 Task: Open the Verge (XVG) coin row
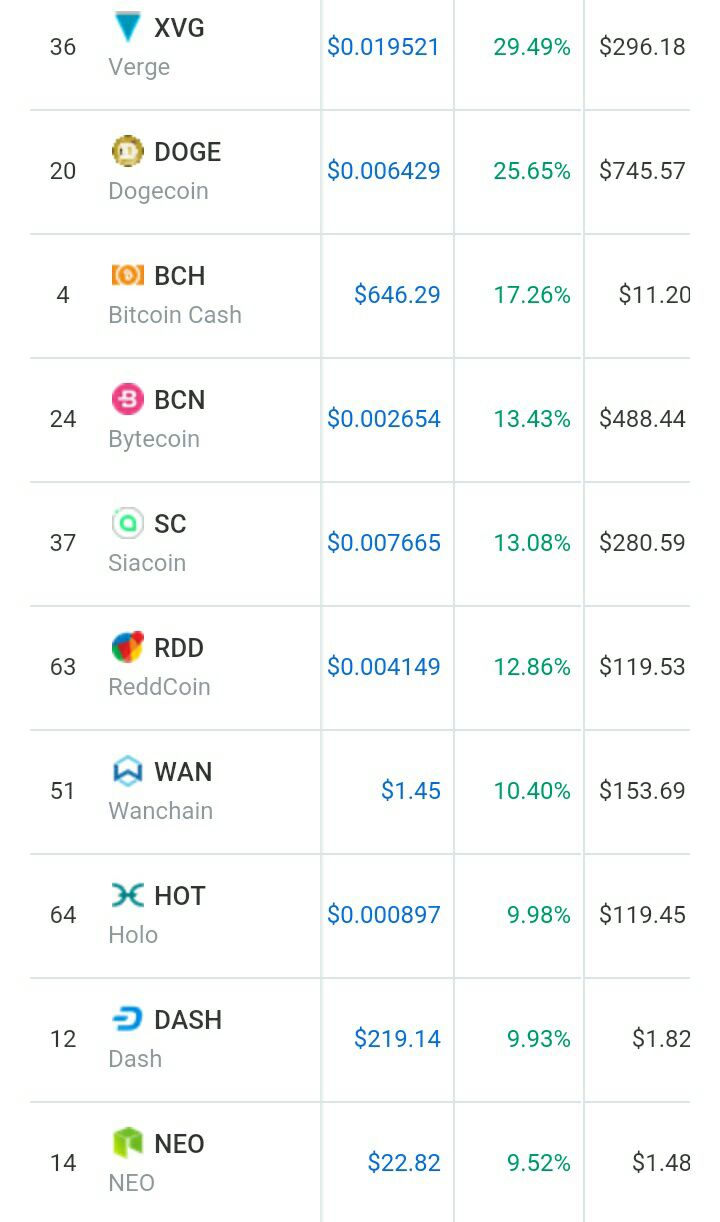tap(178, 28)
